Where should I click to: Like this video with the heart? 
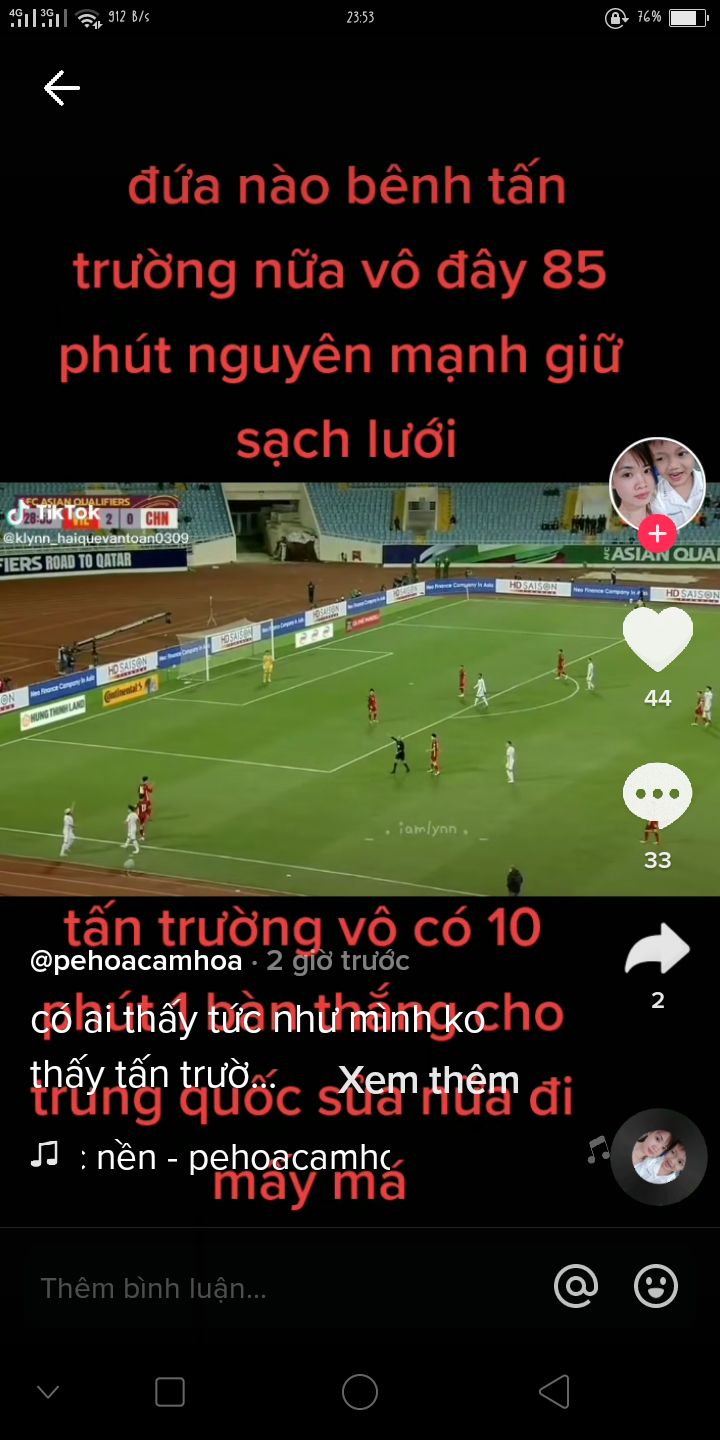(x=657, y=640)
